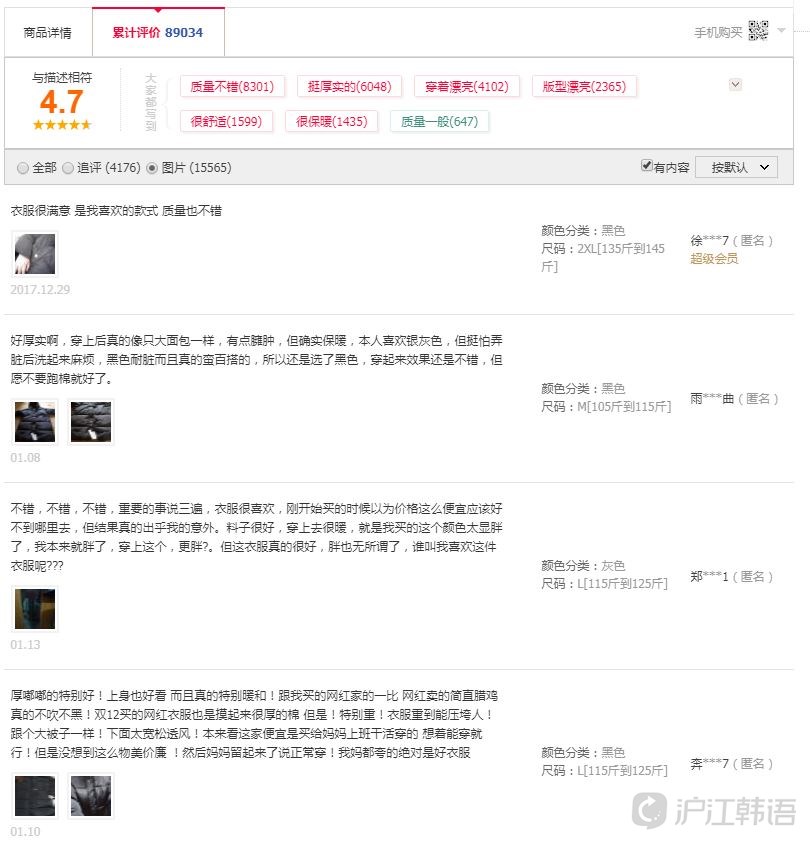Expand more review tags with the chevron
The height and width of the screenshot is (841, 810).
(735, 84)
